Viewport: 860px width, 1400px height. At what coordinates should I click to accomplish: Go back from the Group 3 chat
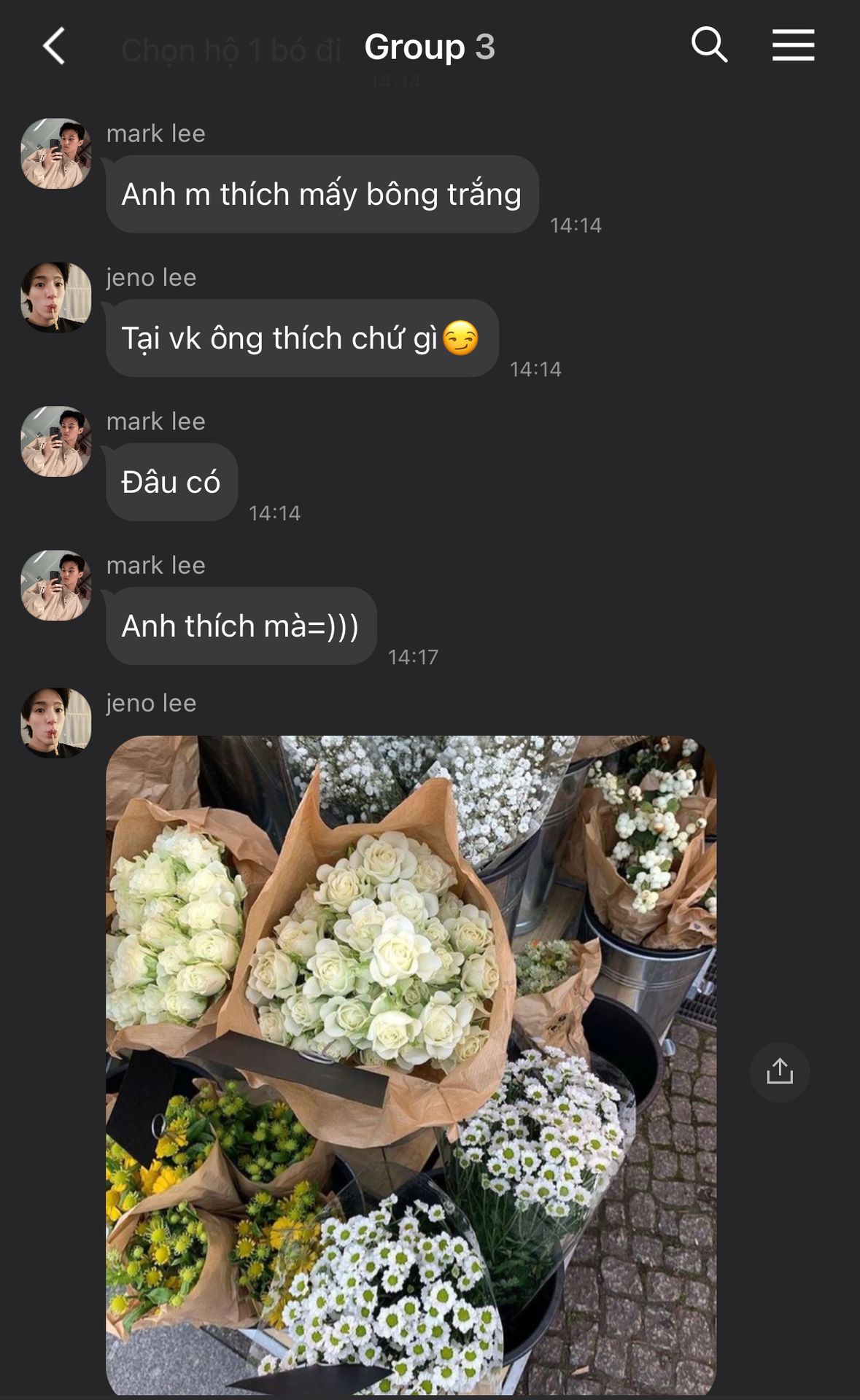(54, 47)
